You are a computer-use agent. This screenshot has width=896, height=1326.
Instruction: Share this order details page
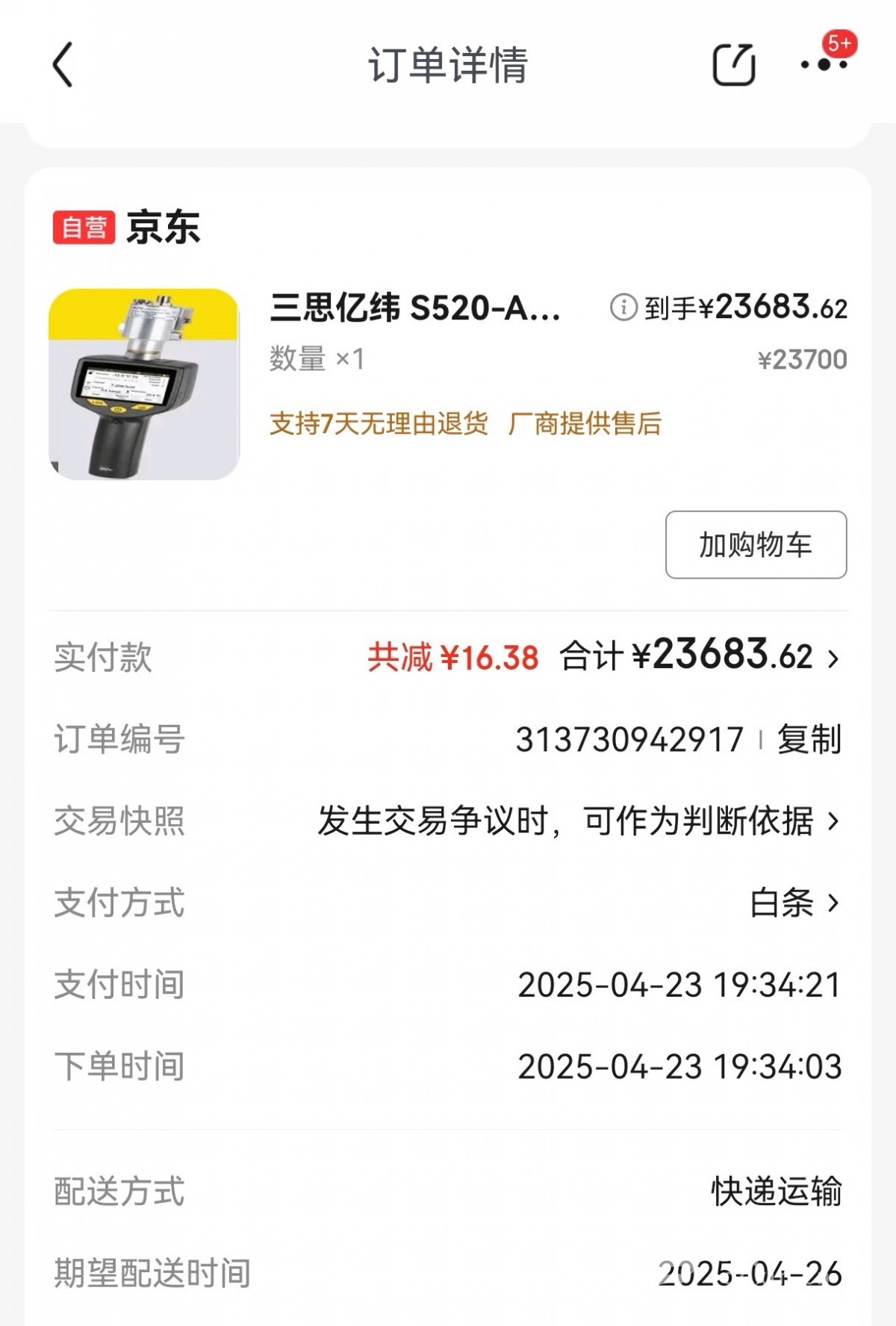733,65
